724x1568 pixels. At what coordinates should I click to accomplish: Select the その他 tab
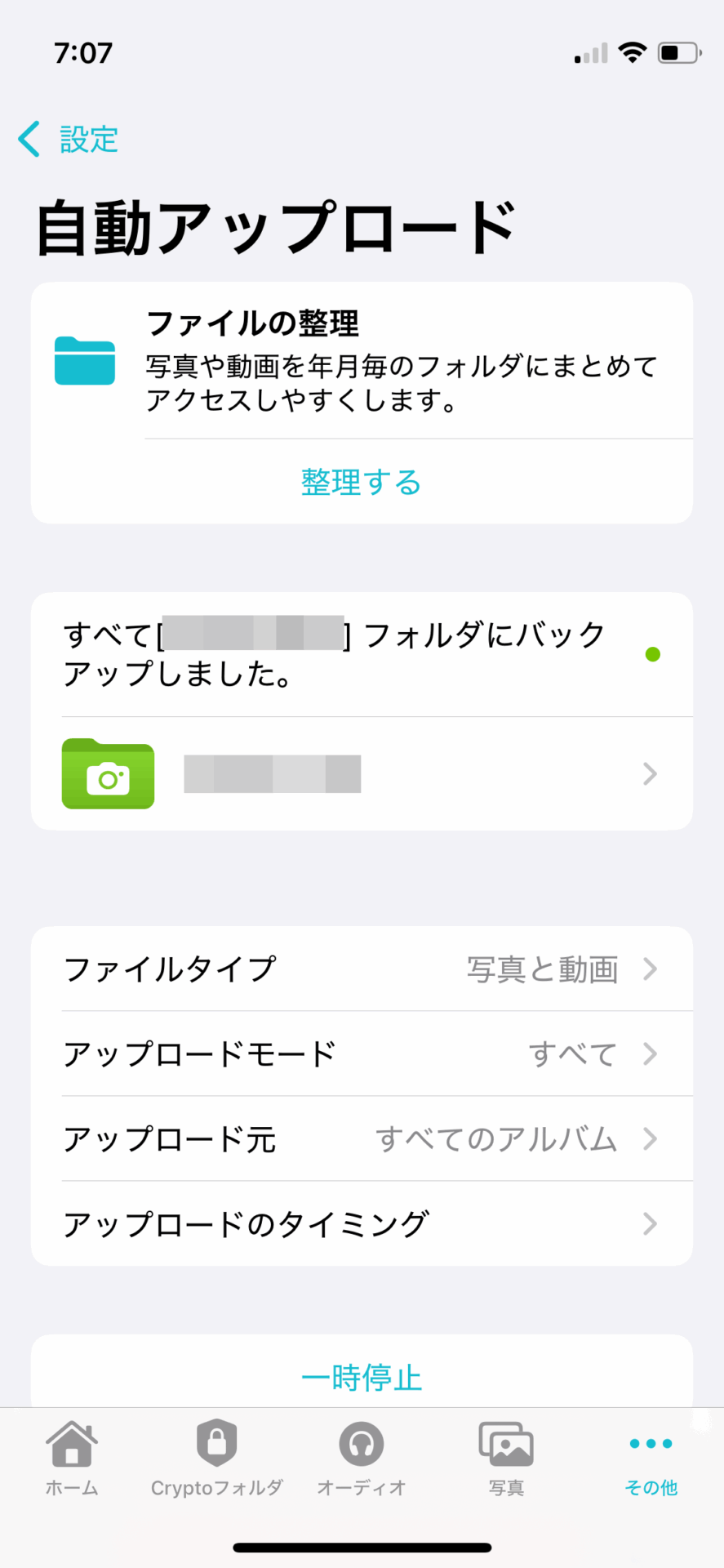pyautogui.click(x=651, y=1459)
